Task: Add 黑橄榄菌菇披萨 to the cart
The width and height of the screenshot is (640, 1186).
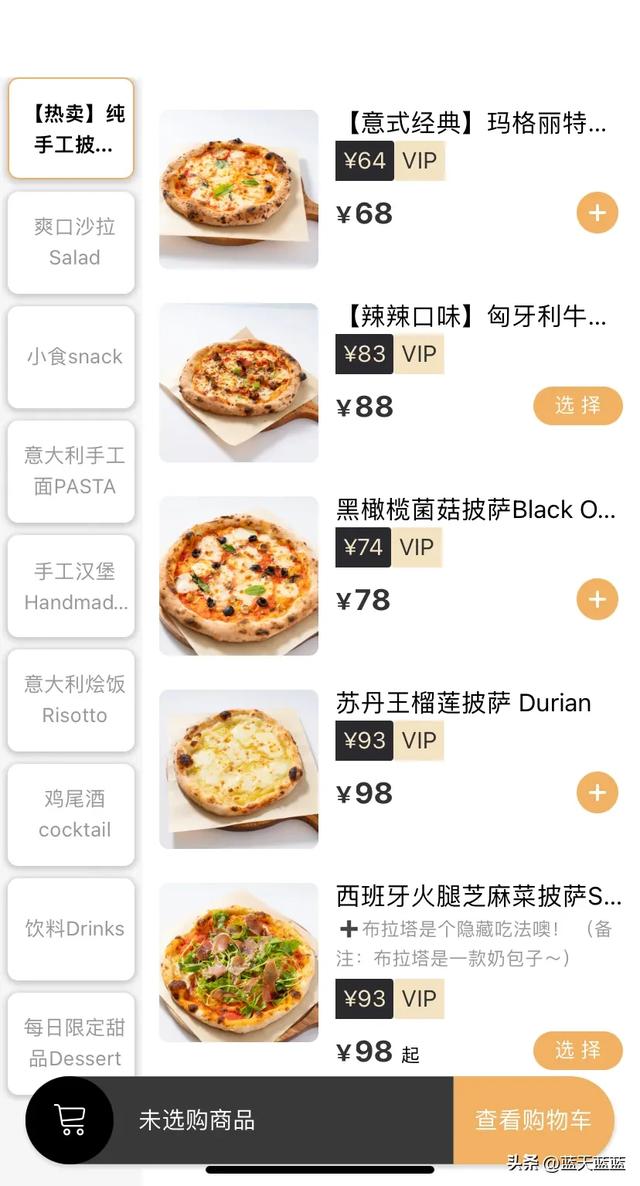Action: pos(597,599)
